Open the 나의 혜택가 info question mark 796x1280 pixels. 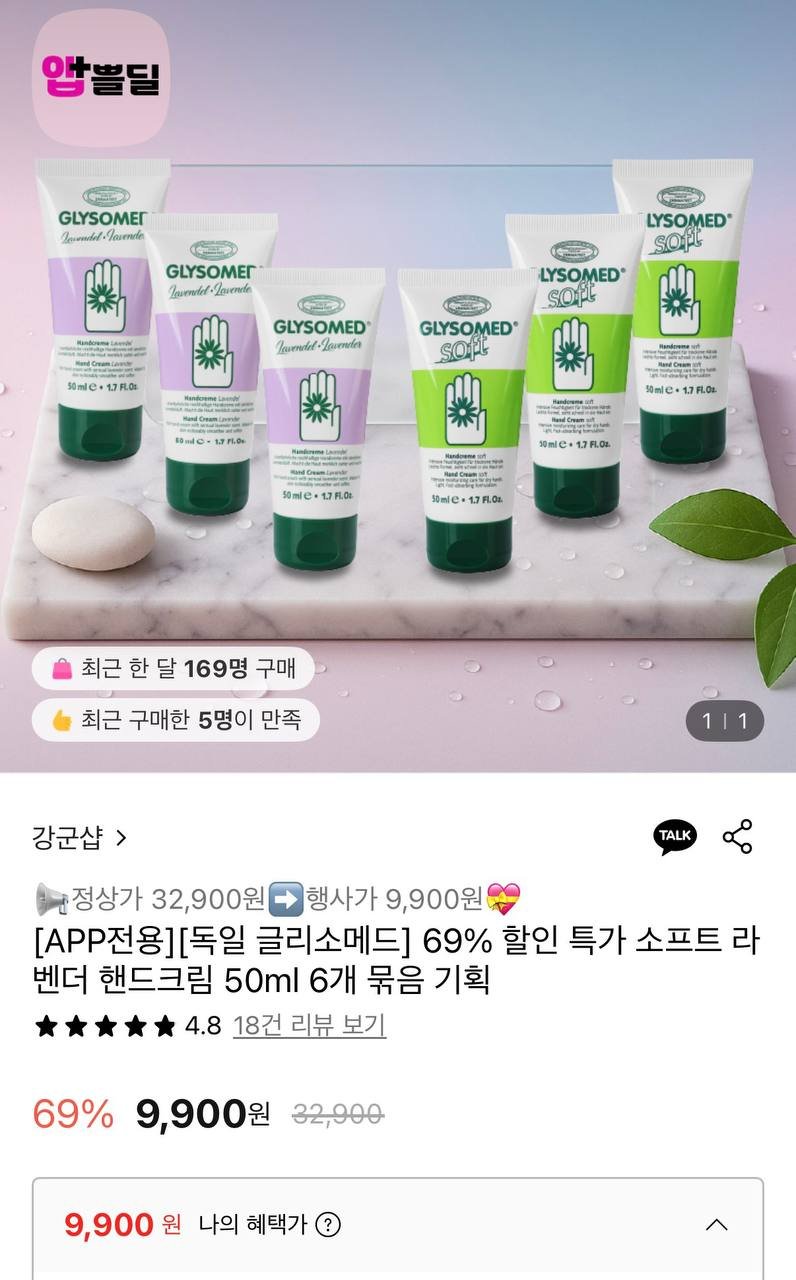click(328, 1225)
